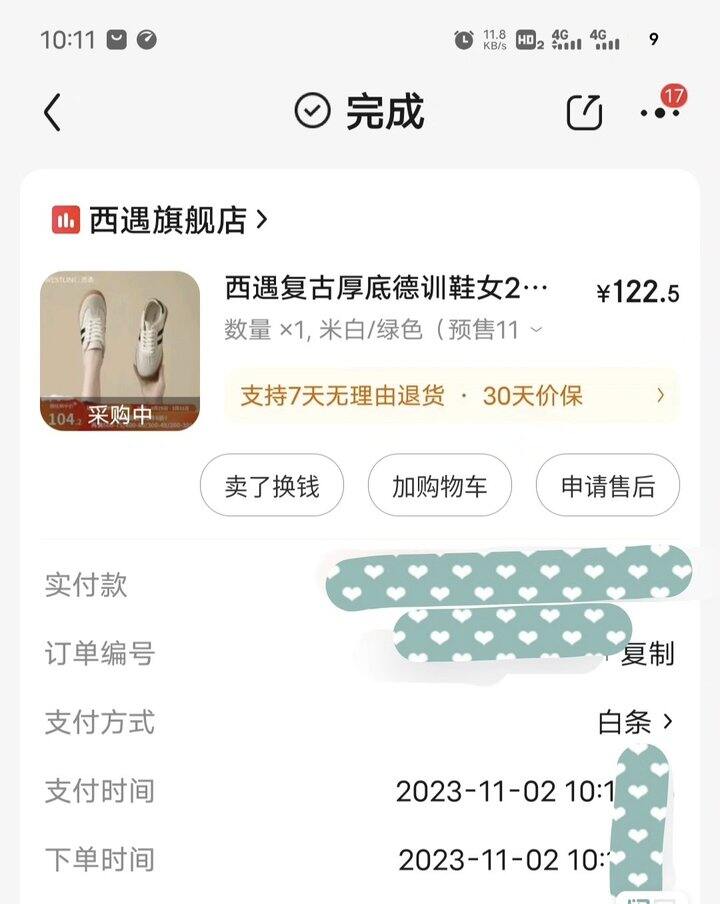Tap the 卖了换钱 button
Image resolution: width=720 pixels, height=904 pixels.
[x=271, y=486]
